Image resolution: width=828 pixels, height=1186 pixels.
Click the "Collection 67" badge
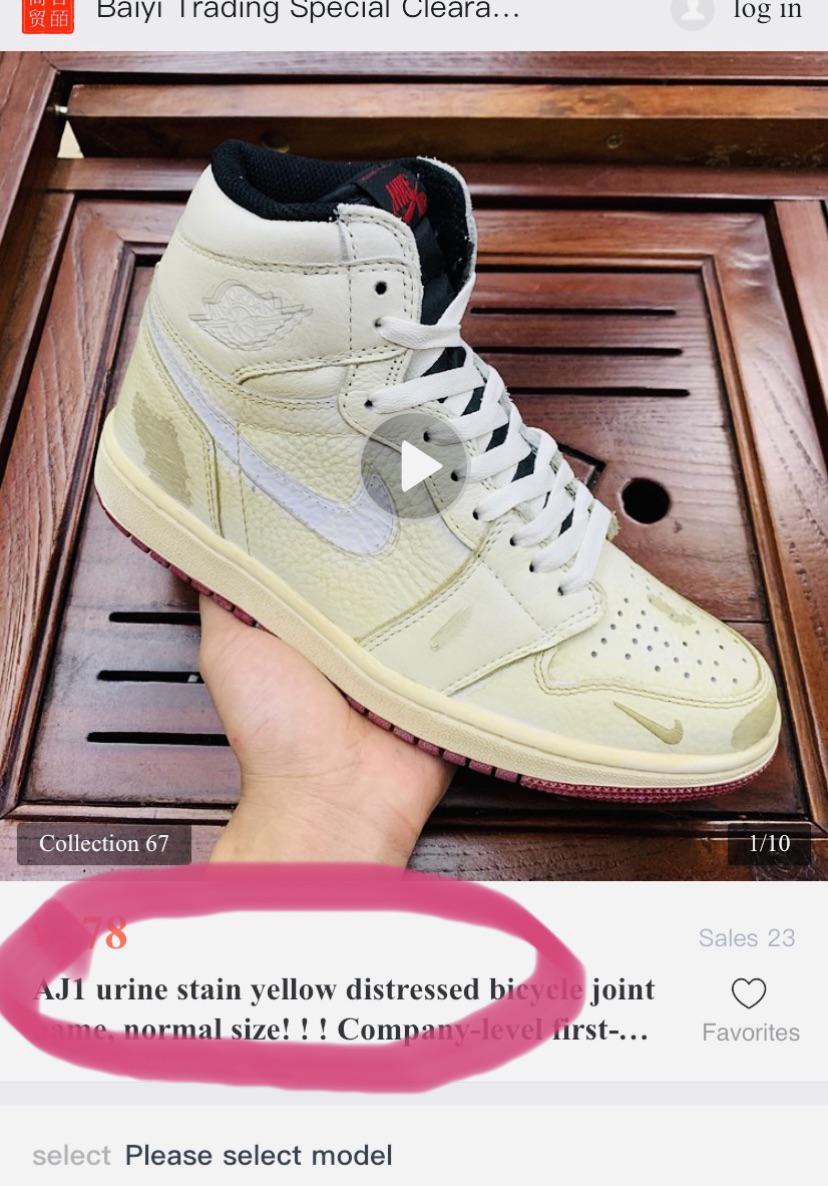[x=105, y=845]
